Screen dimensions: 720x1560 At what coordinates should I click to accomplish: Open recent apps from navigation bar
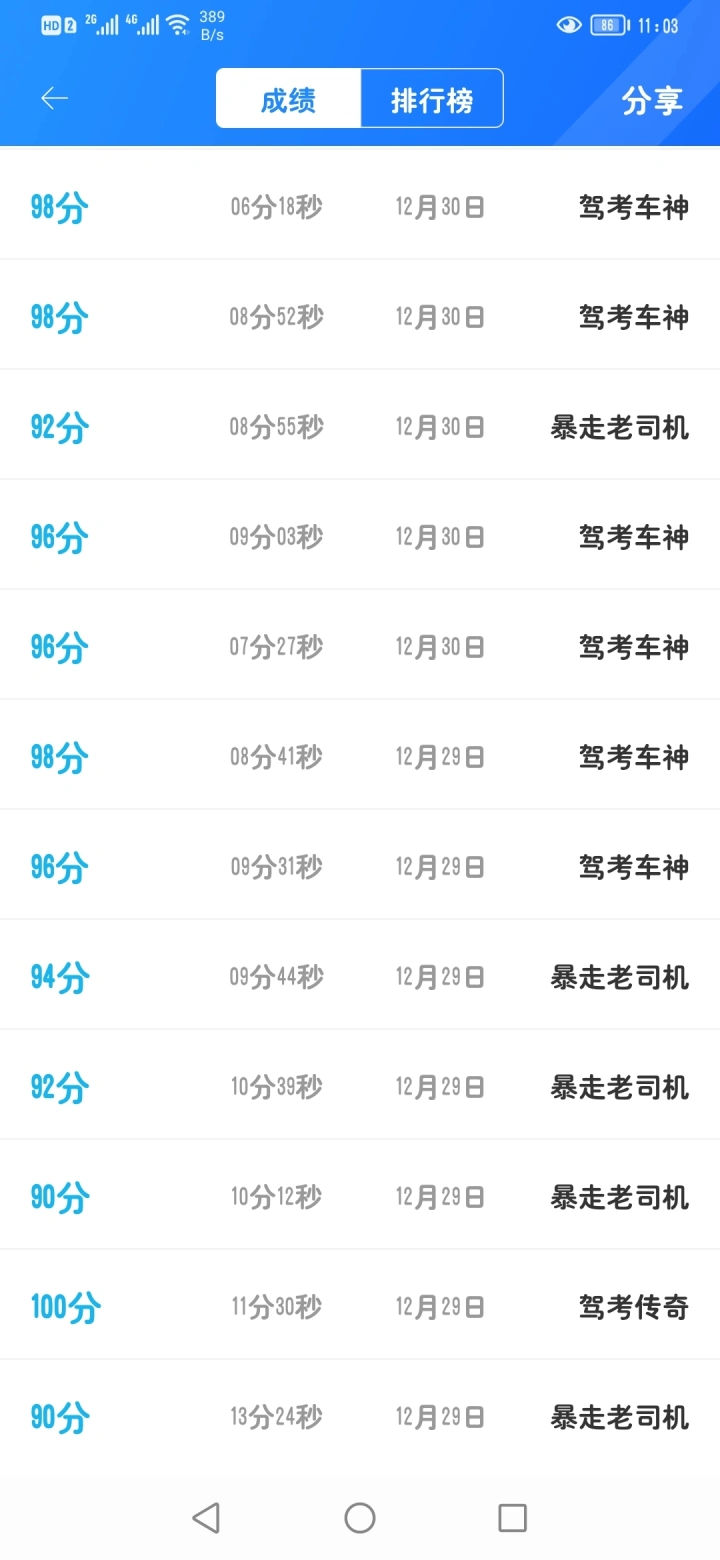click(x=512, y=1518)
